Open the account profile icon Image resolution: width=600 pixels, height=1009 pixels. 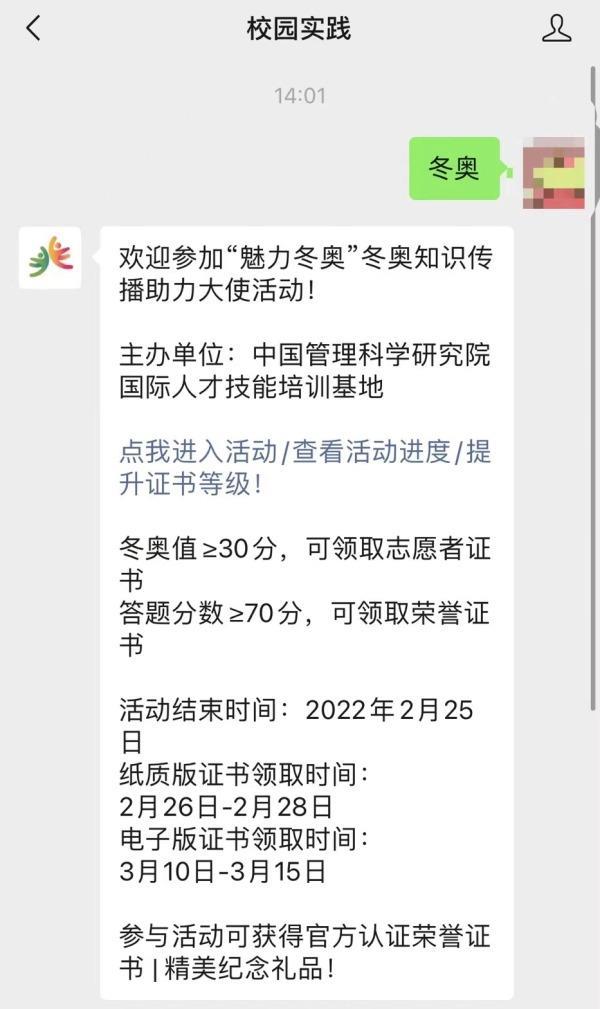556,28
